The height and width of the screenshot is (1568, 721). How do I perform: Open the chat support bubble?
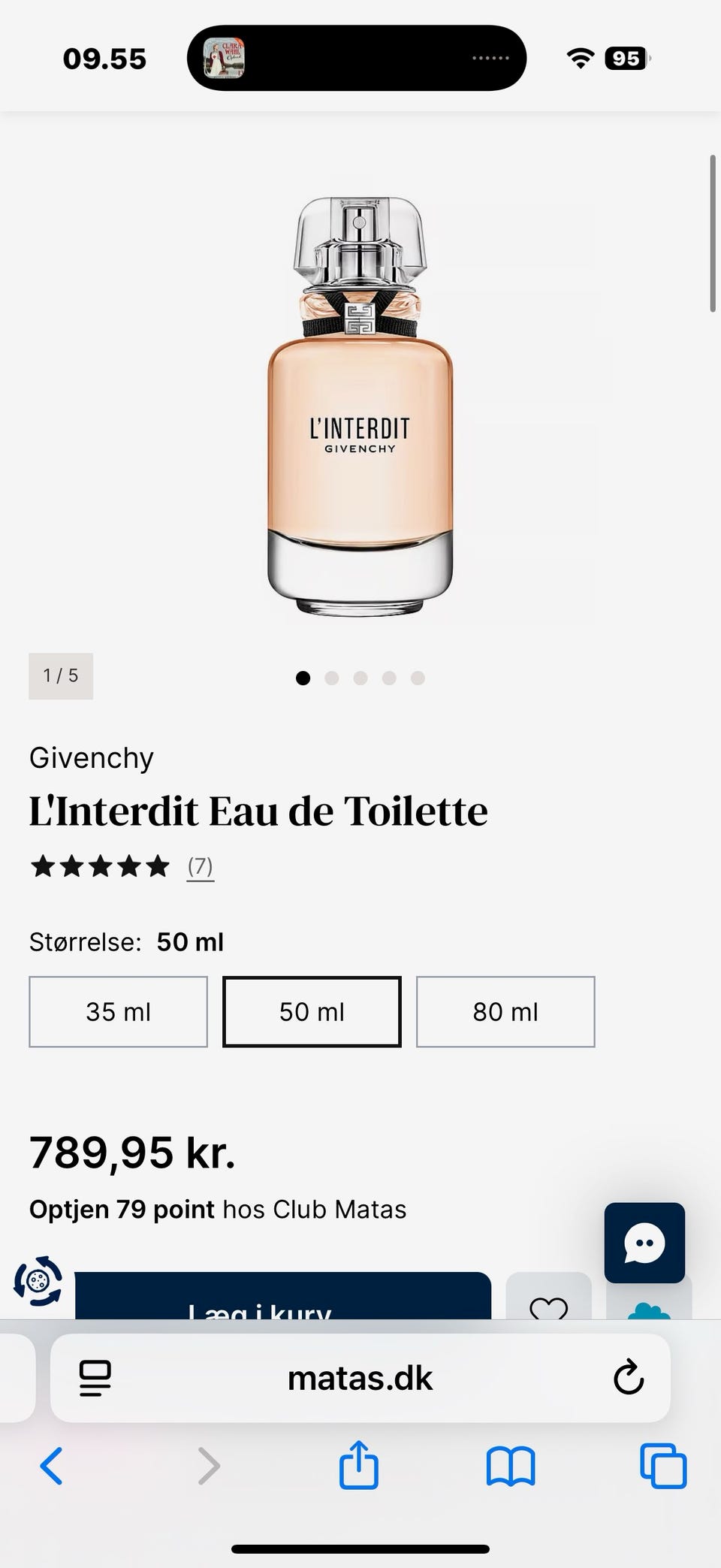tap(645, 1243)
